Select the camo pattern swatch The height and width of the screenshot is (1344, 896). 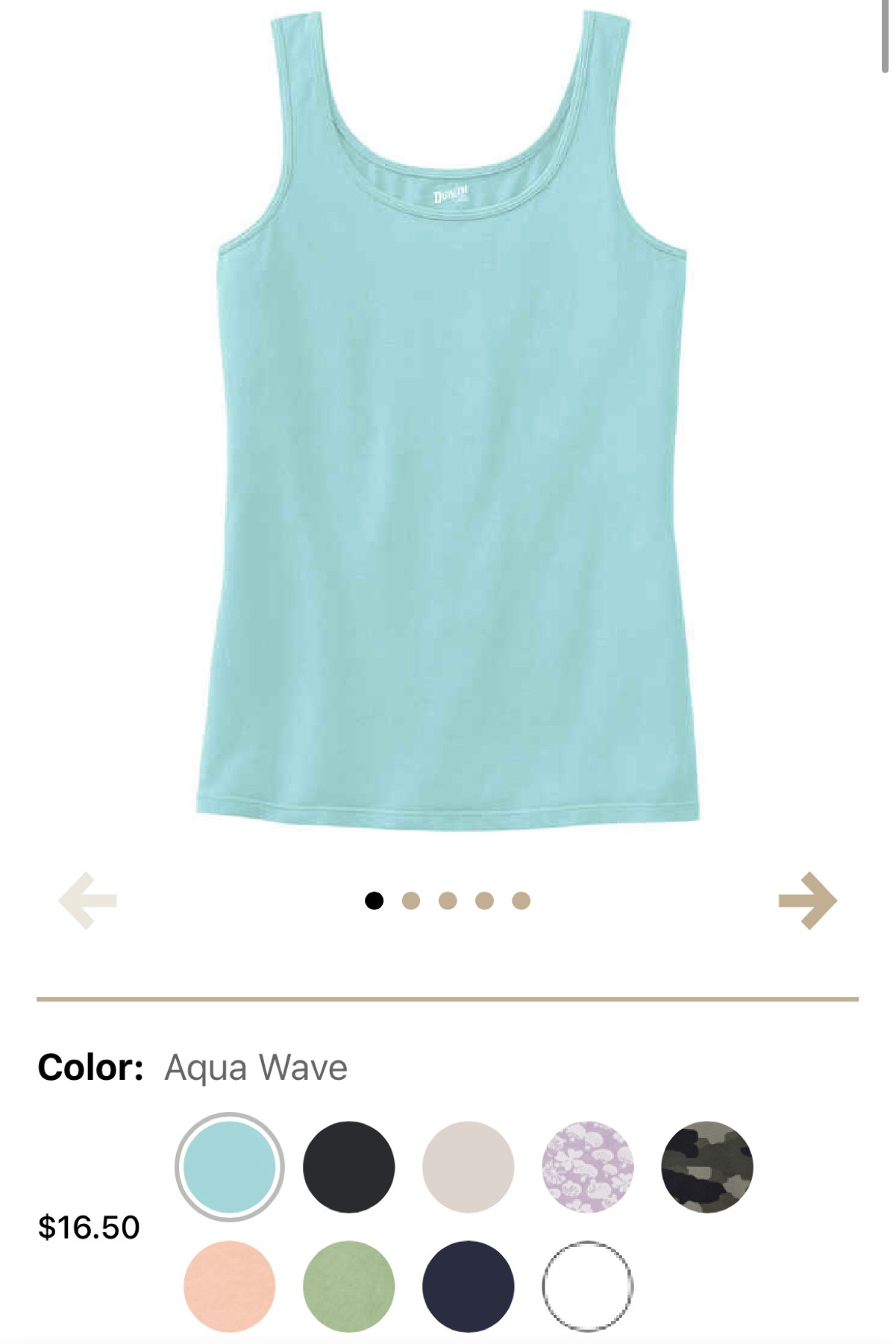(x=707, y=1166)
